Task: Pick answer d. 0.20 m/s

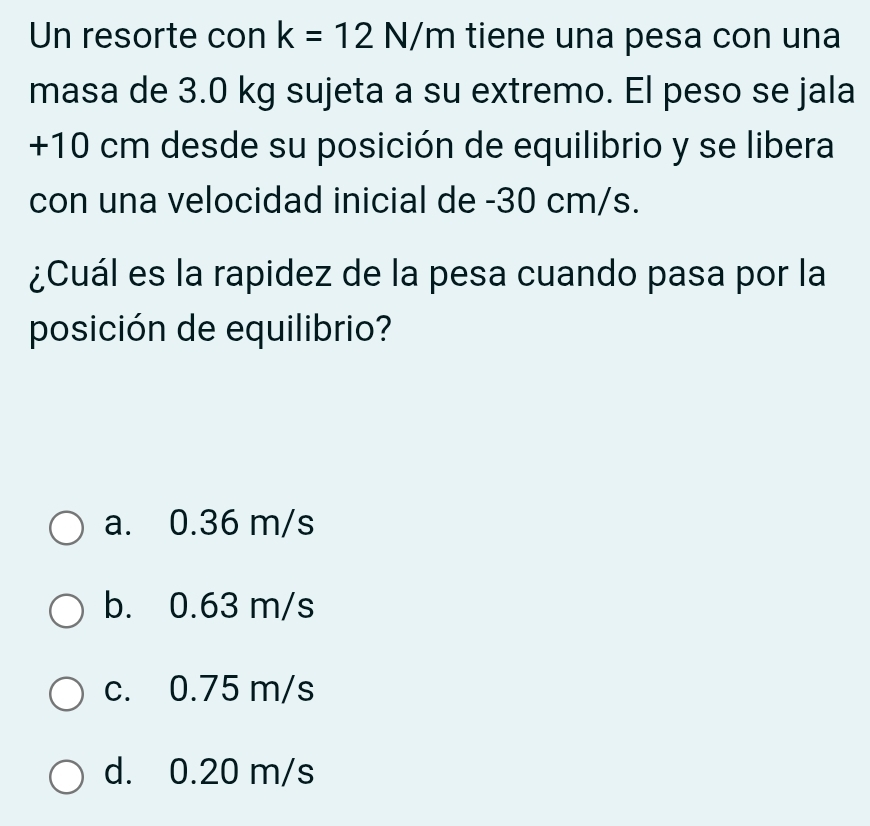Action: pyautogui.click(x=67, y=775)
